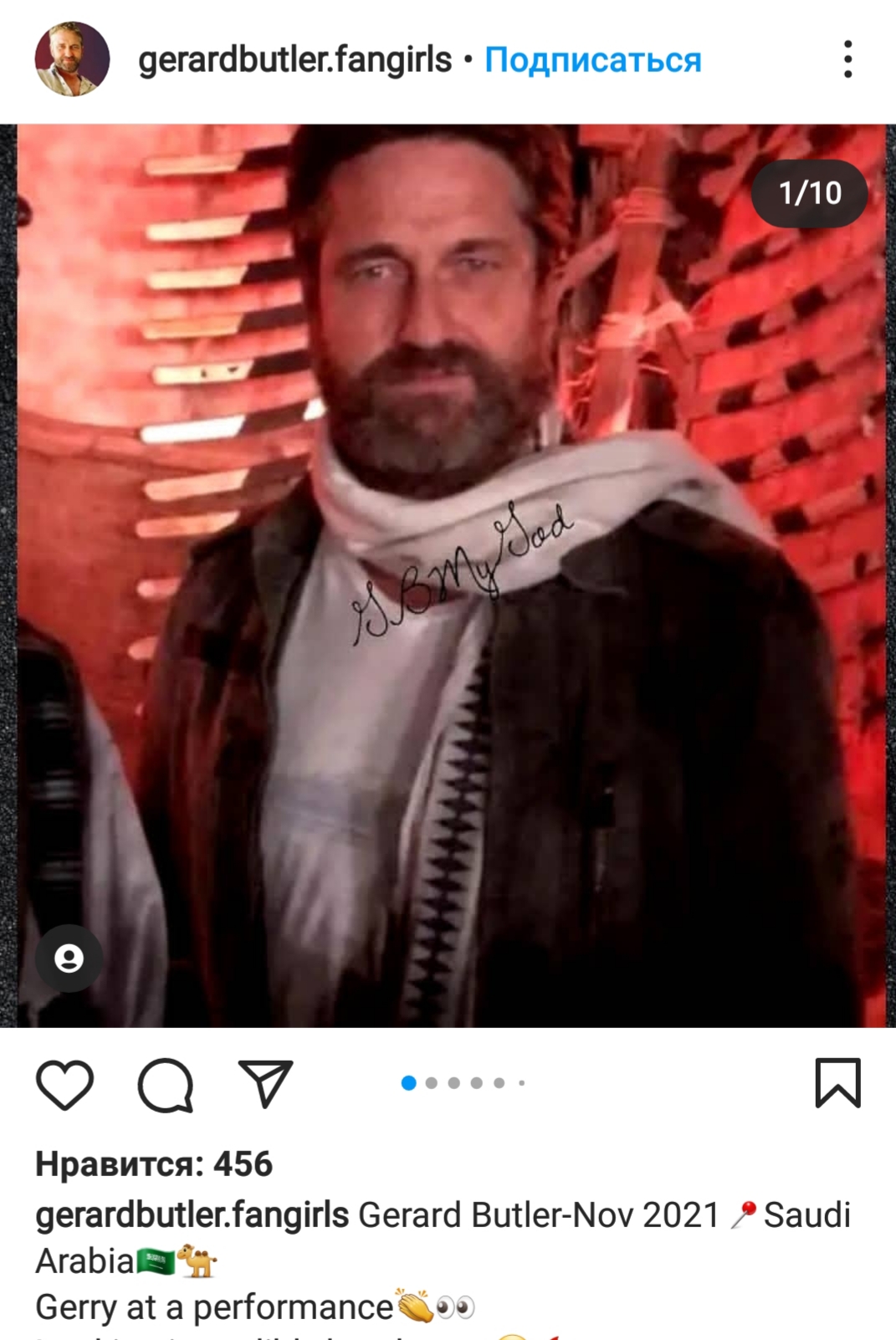Image resolution: width=896 pixels, height=1340 pixels.
Task: Like the post with the heart icon
Action: click(x=64, y=1084)
